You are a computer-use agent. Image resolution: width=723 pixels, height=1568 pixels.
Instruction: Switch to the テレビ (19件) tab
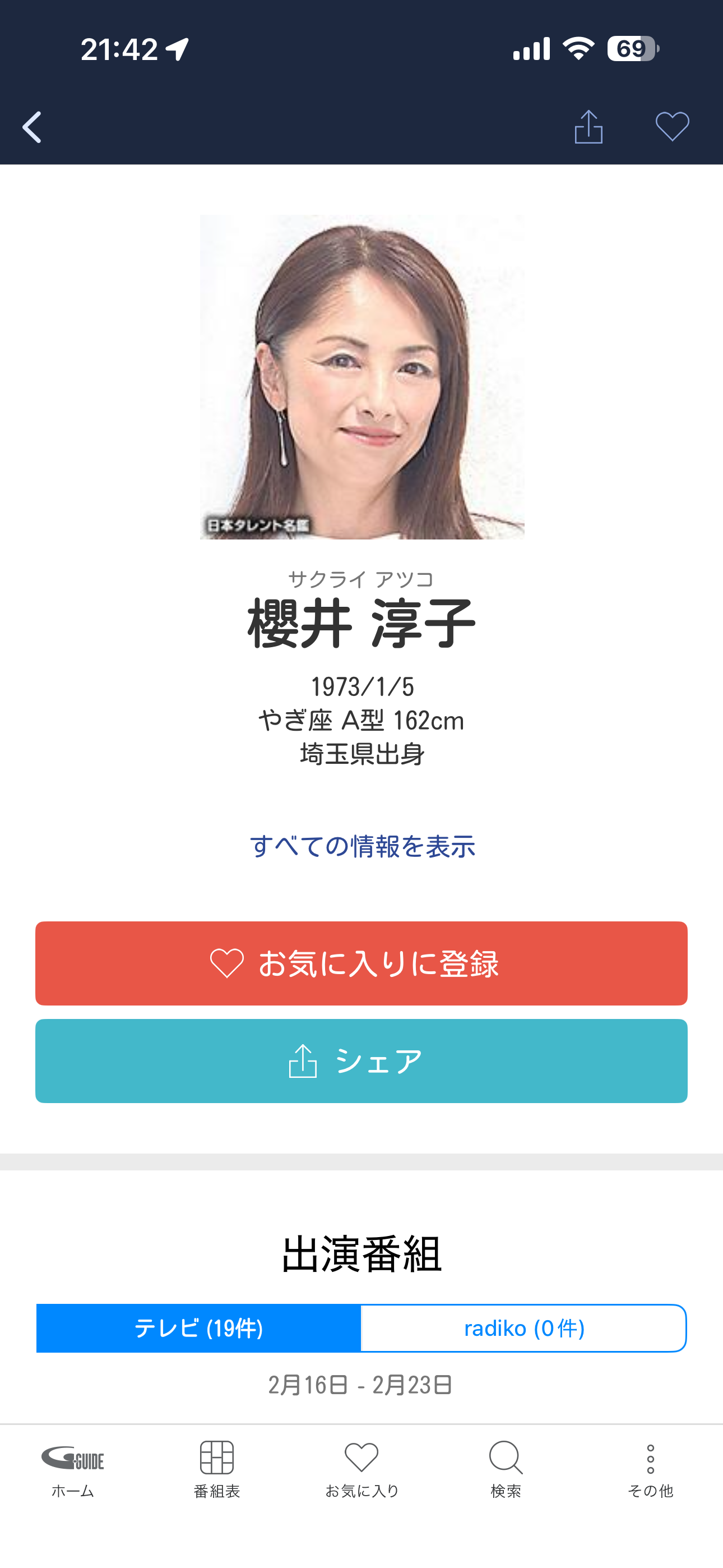(x=198, y=1327)
